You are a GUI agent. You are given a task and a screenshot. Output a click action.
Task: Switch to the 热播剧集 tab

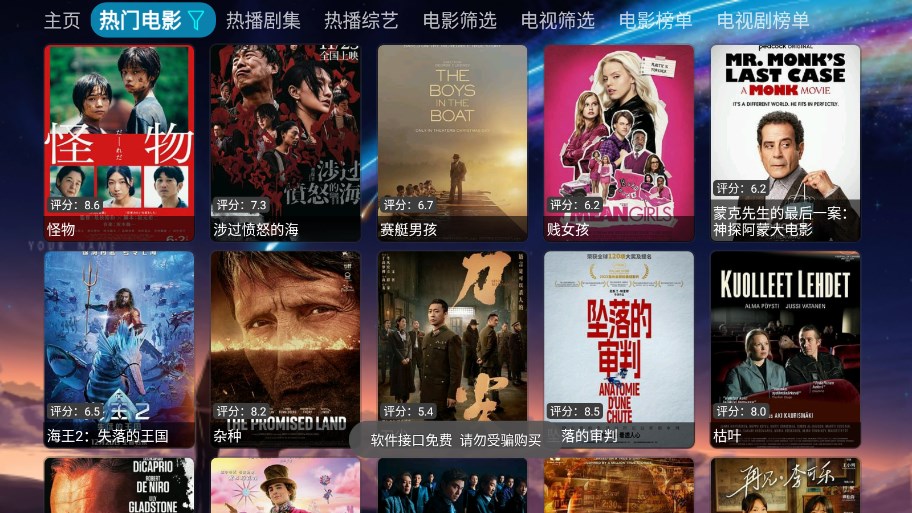[263, 20]
